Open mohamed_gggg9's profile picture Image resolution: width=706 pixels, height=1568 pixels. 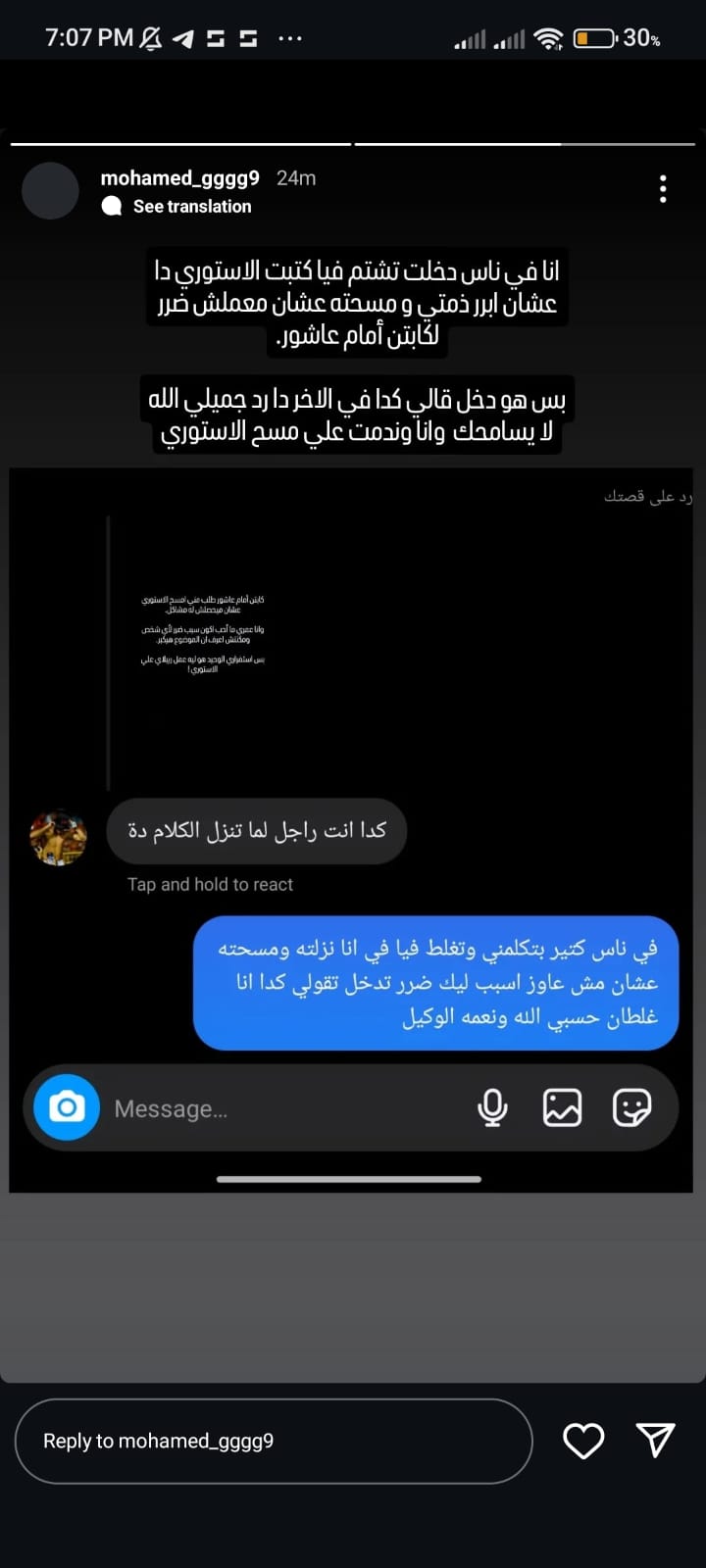click(50, 191)
